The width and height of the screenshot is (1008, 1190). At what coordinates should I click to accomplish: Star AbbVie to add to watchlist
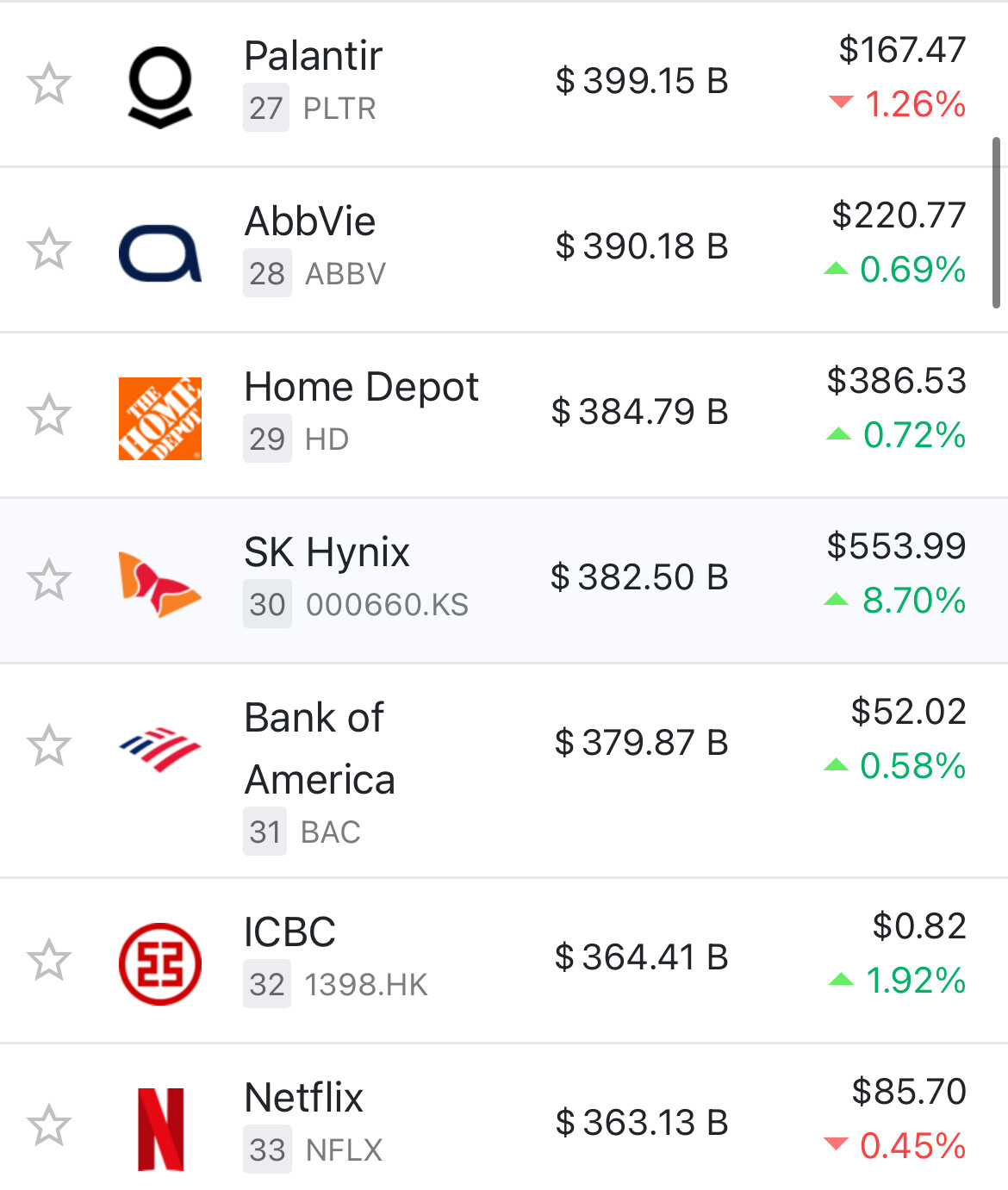pyautogui.click(x=48, y=249)
